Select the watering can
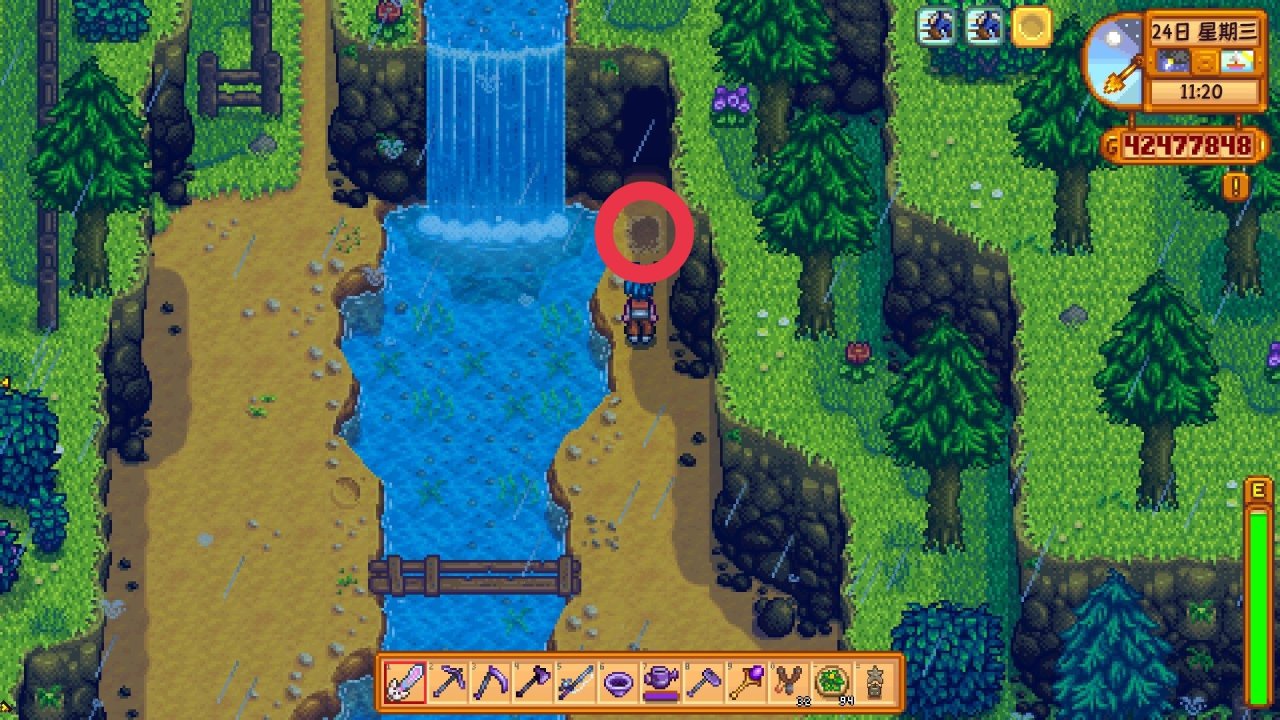This screenshot has height=720, width=1280. (x=659, y=682)
